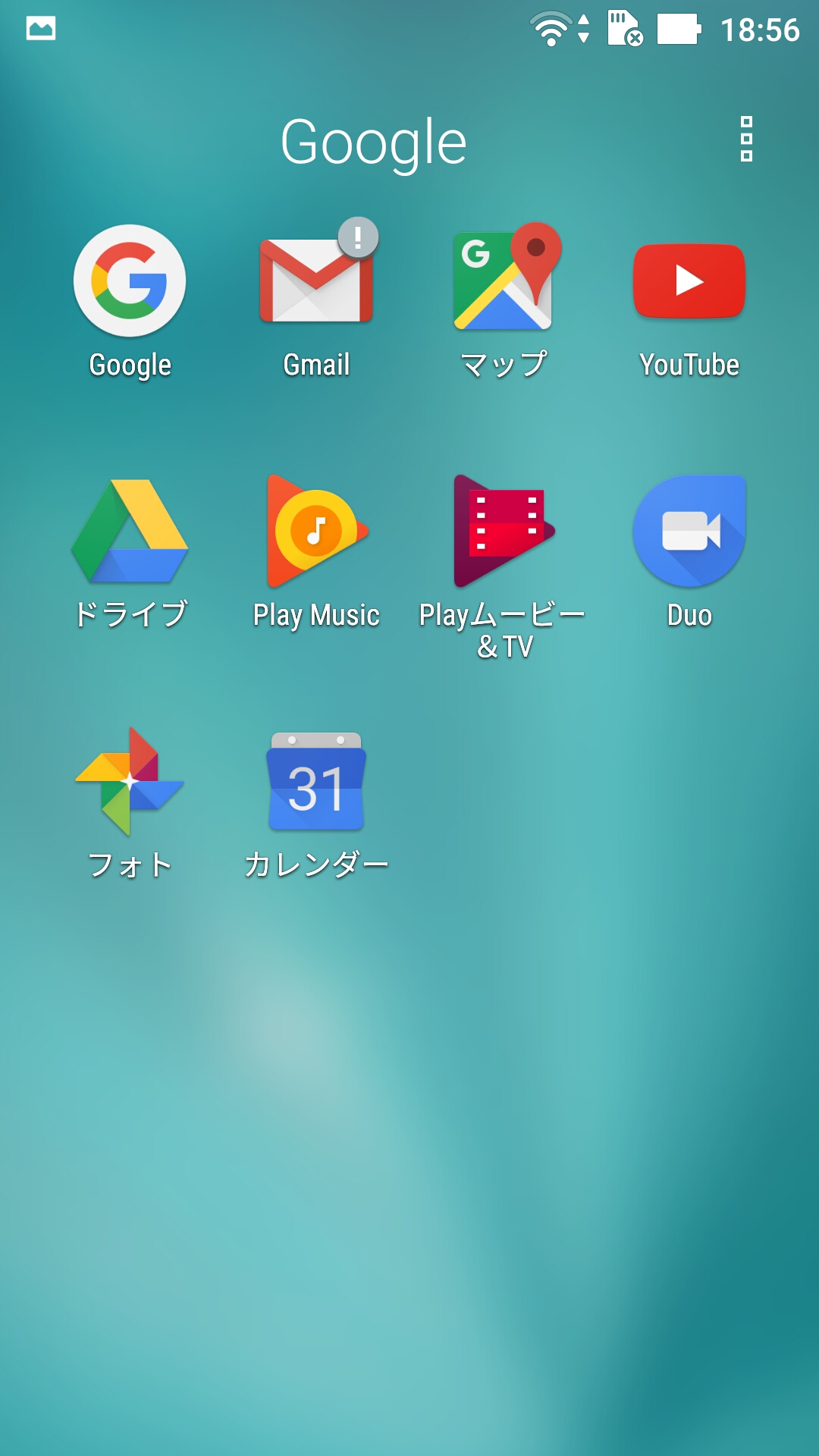Check the Gmail unread notification badge
Screen dimensions: 819x1456
point(358,239)
